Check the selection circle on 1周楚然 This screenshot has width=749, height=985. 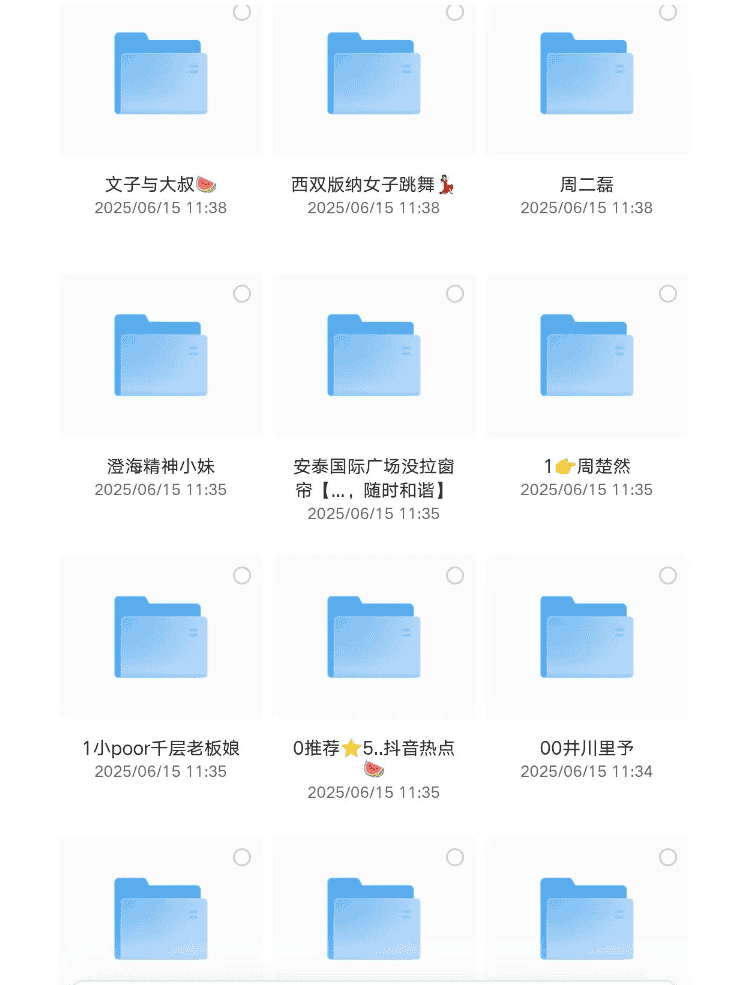click(x=668, y=293)
